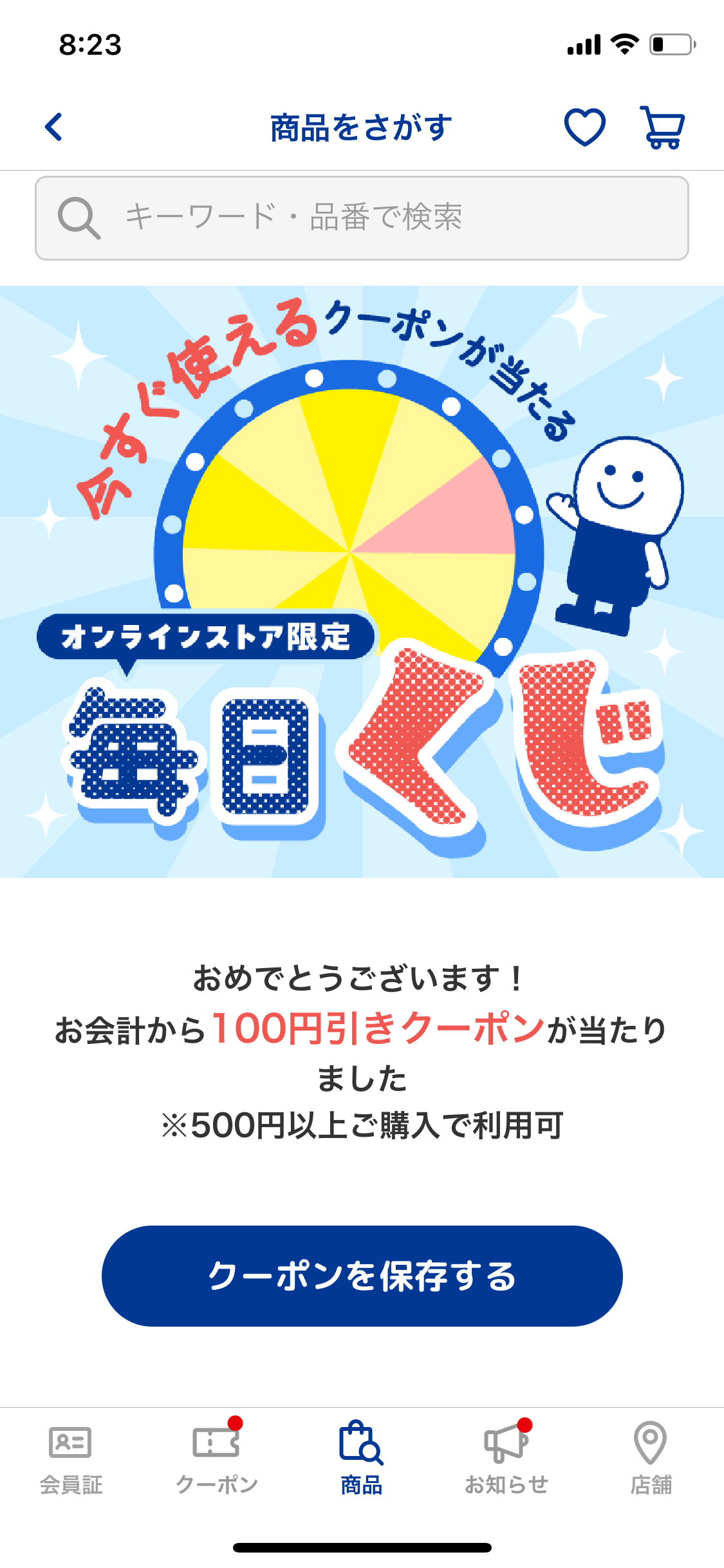Tap クーポンを保存する to save the coupon
This screenshot has width=724, height=1568.
[362, 1276]
